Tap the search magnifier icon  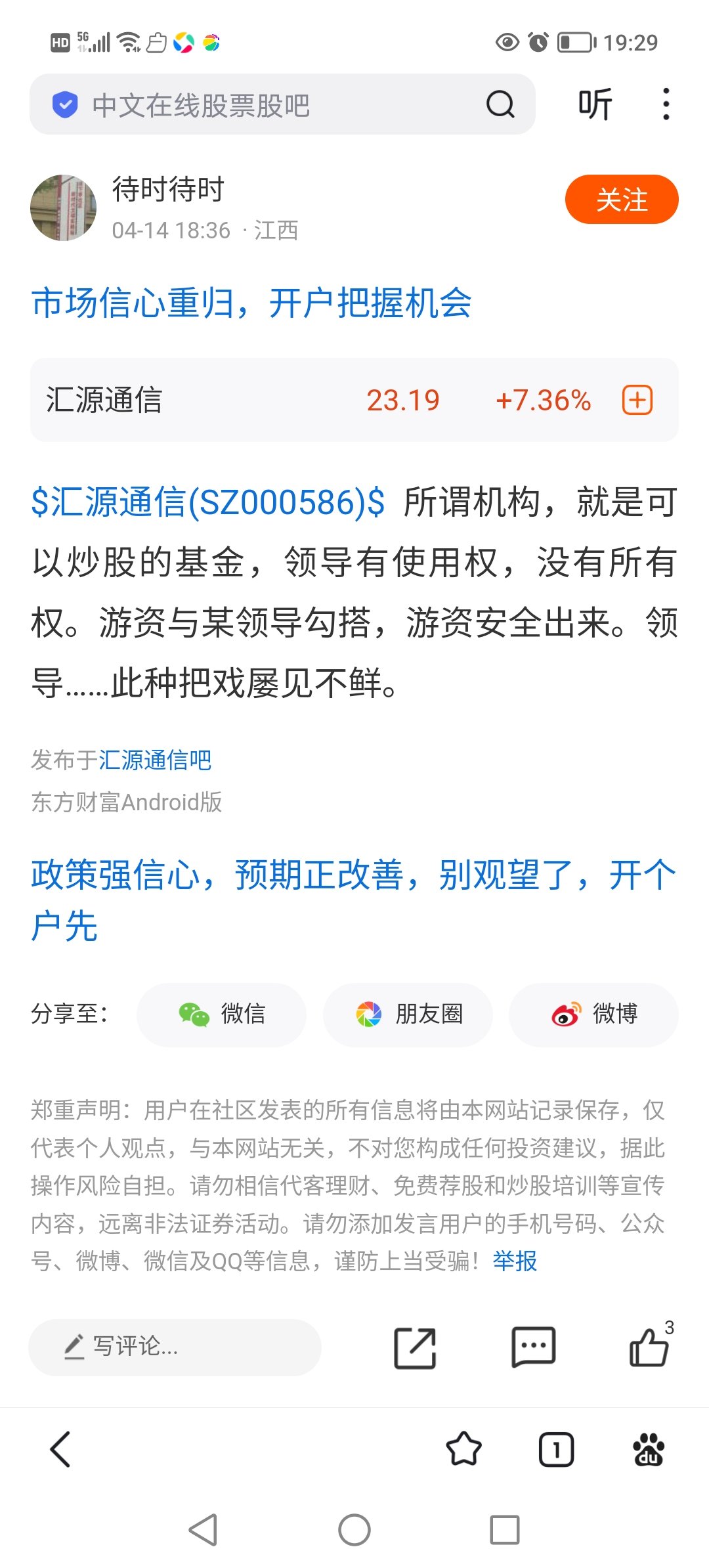[x=500, y=104]
